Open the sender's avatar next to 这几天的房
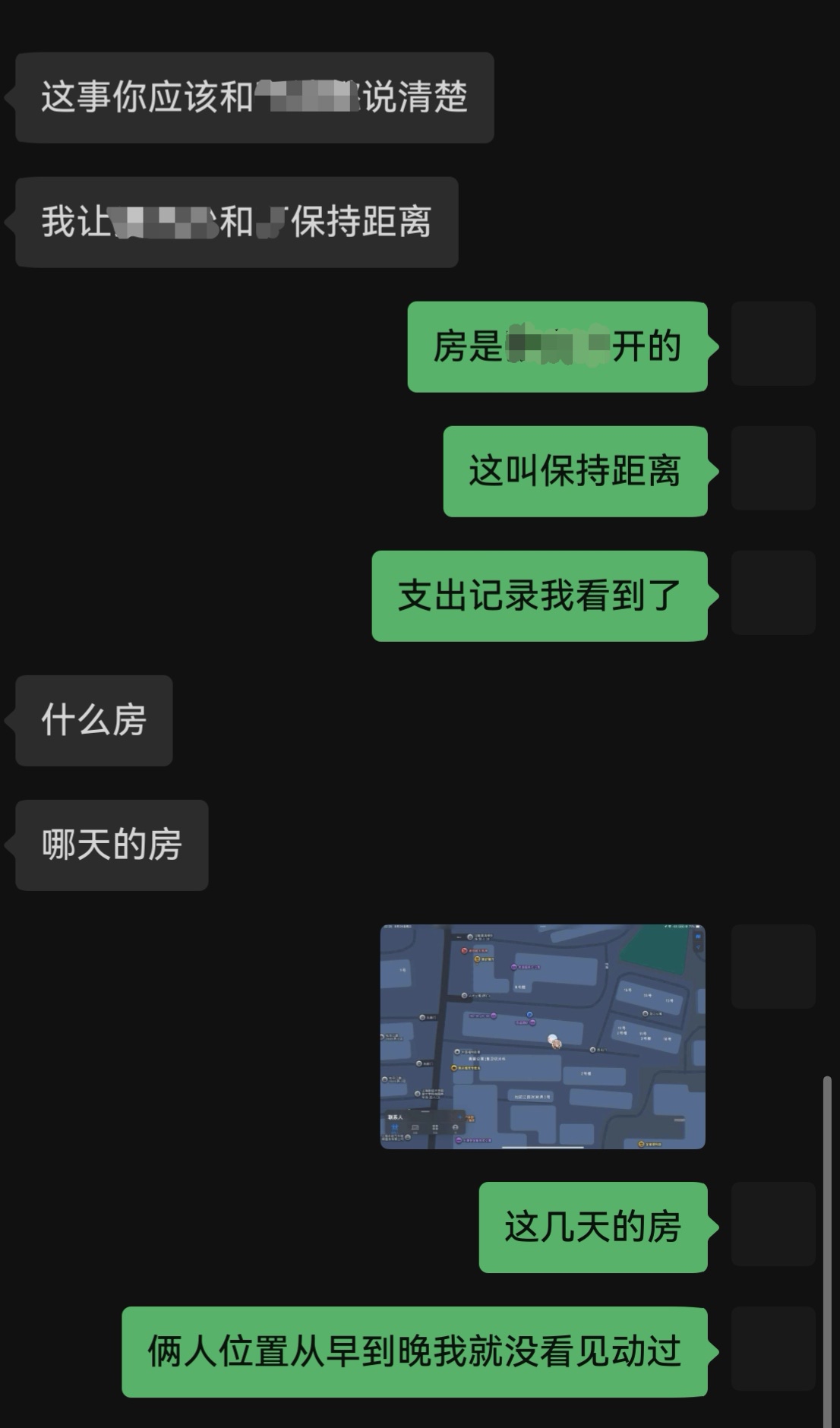This screenshot has width=840, height=1428. tap(772, 1224)
